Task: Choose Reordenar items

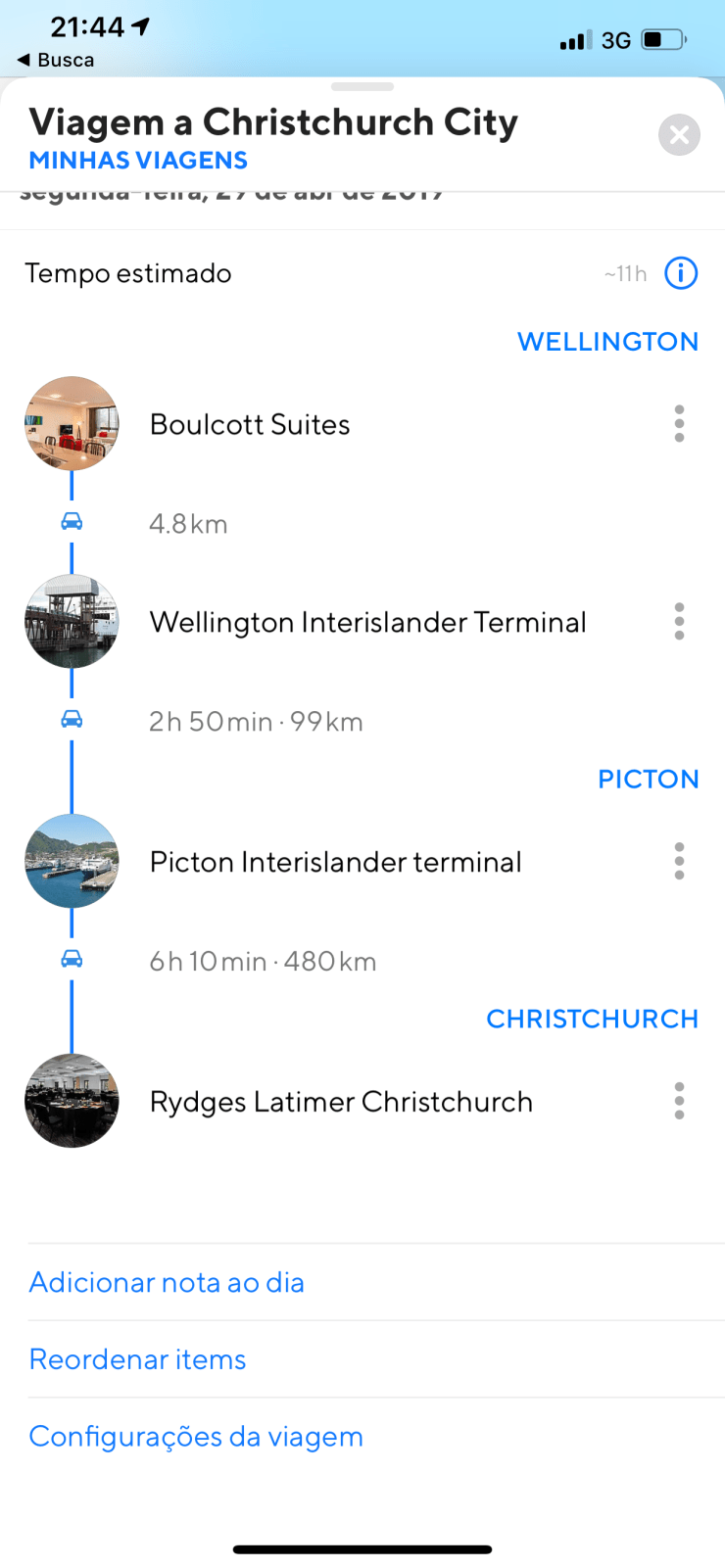Action: click(137, 1359)
